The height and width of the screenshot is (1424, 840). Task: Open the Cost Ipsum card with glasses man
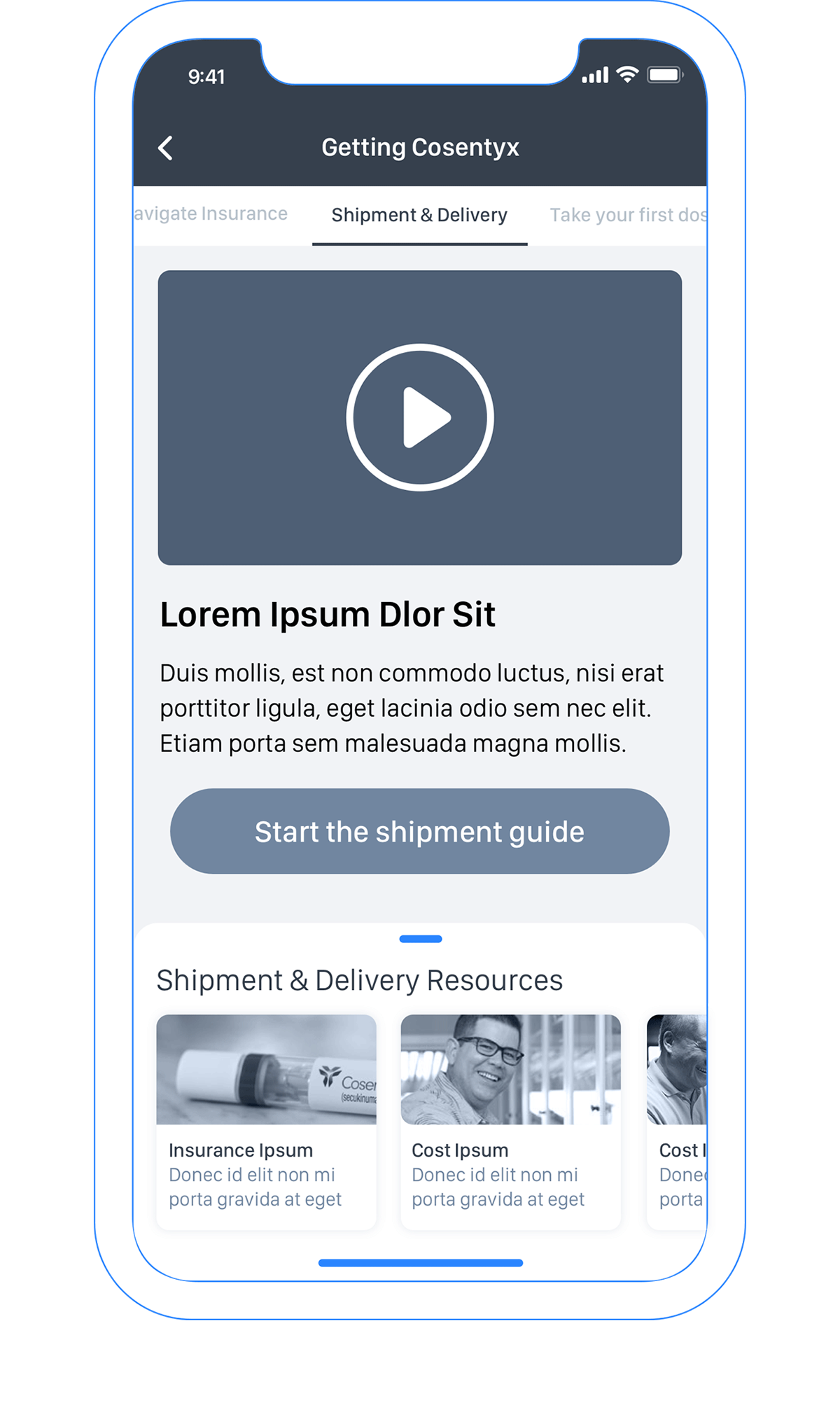(x=510, y=1122)
